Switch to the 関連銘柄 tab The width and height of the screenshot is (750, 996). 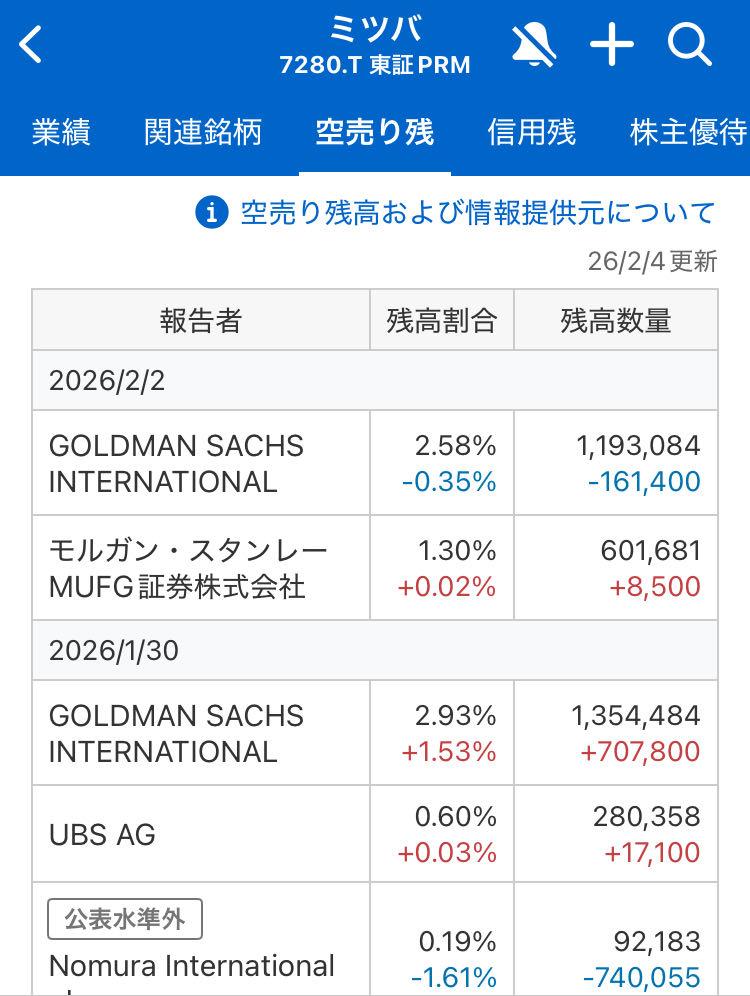203,133
